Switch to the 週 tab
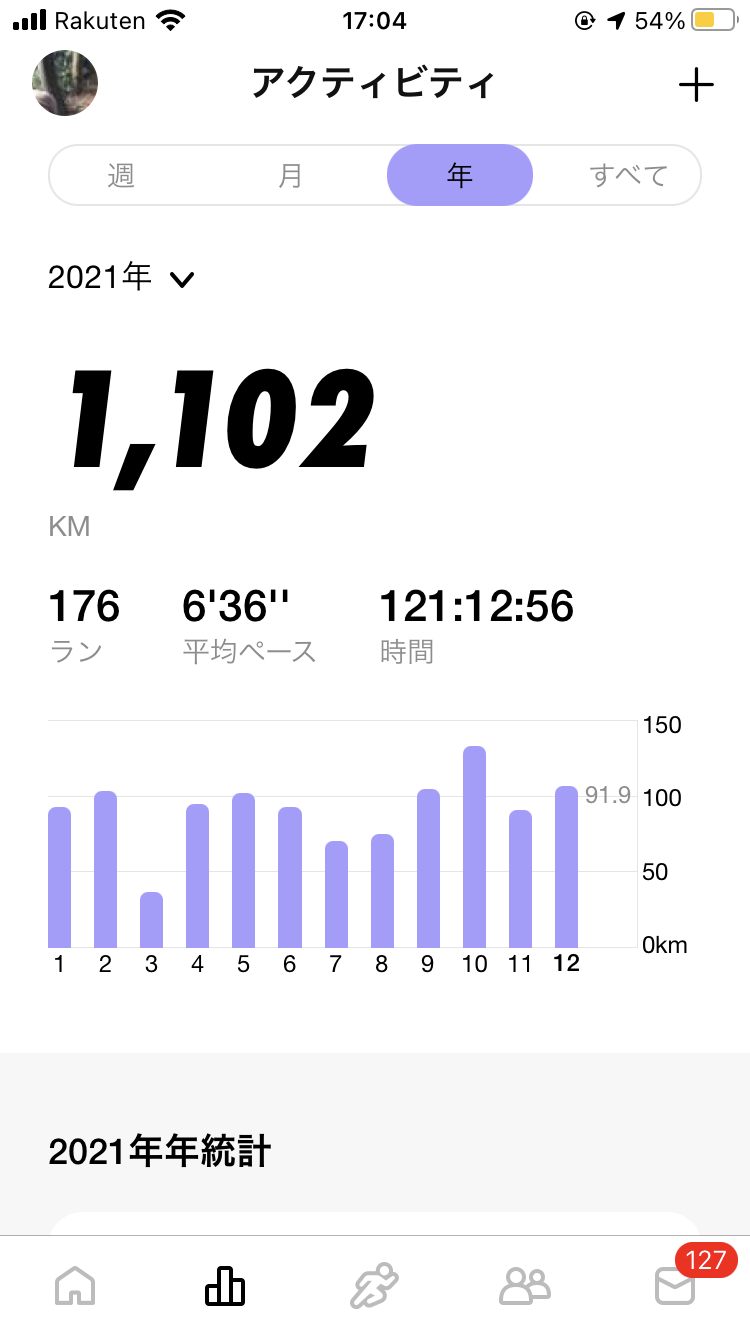 (x=121, y=176)
